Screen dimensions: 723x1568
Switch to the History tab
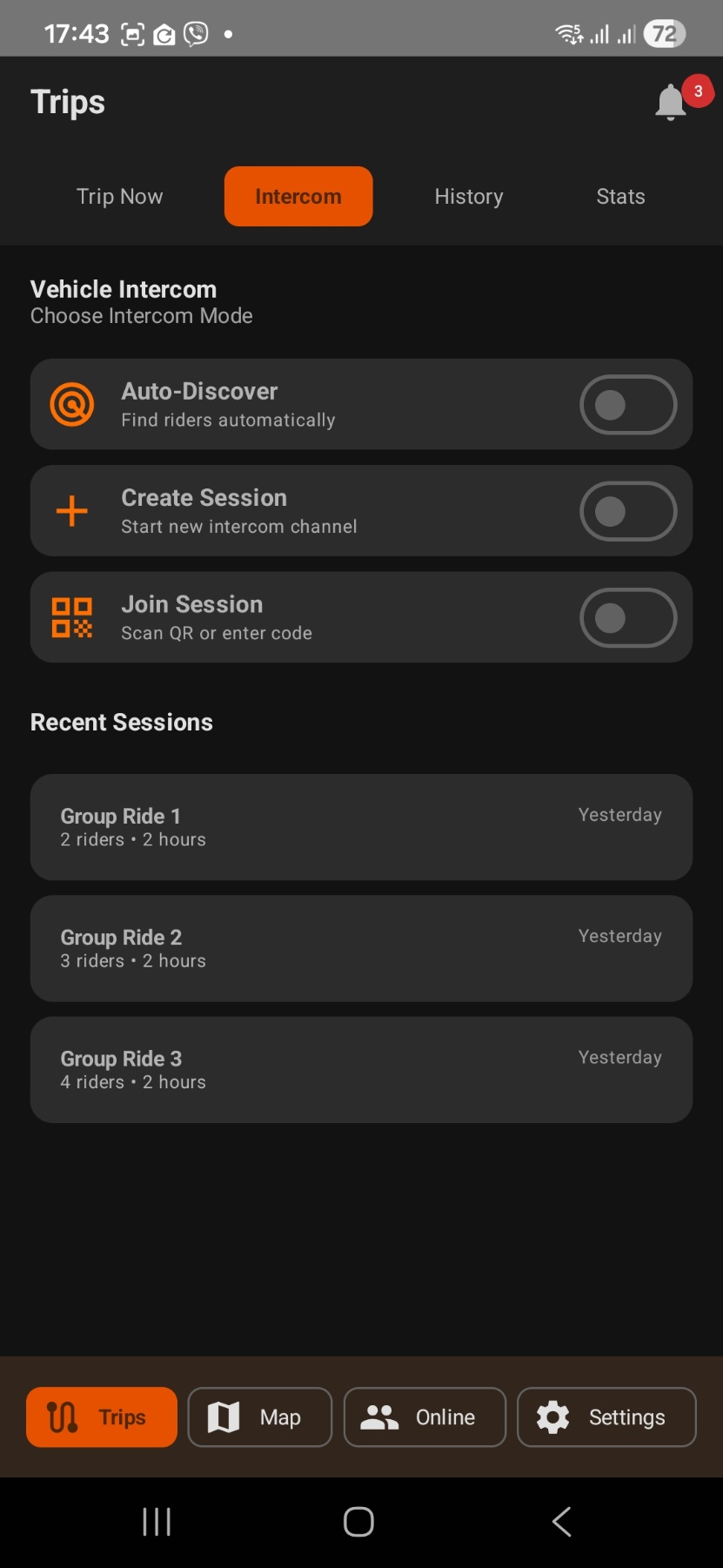pos(468,196)
